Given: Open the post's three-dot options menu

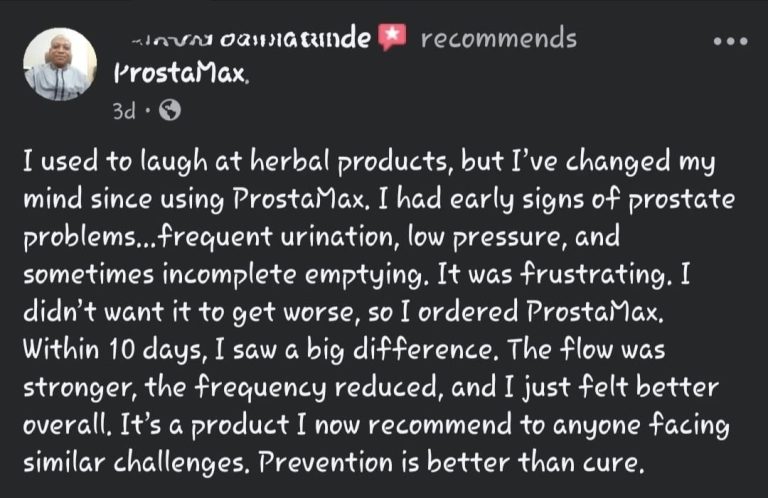Looking at the screenshot, I should coord(730,42).
